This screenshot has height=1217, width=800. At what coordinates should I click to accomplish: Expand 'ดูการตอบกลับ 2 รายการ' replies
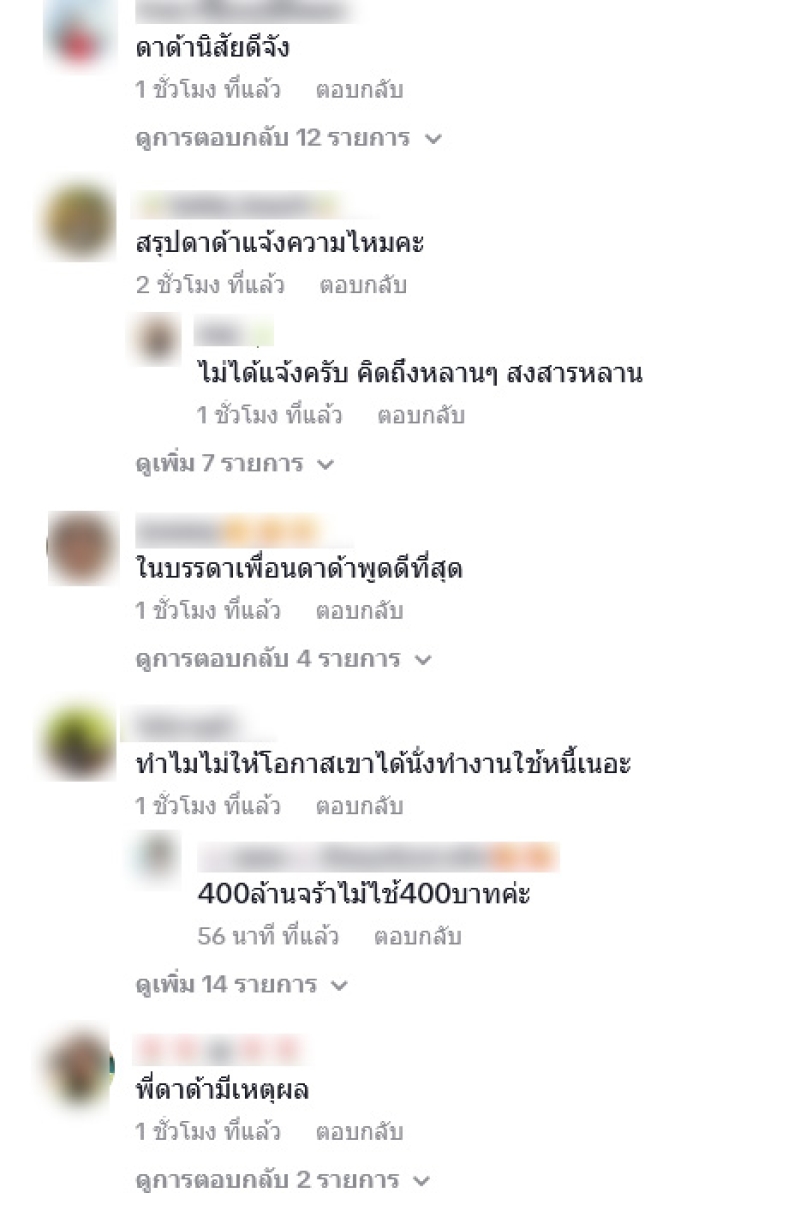click(282, 1180)
